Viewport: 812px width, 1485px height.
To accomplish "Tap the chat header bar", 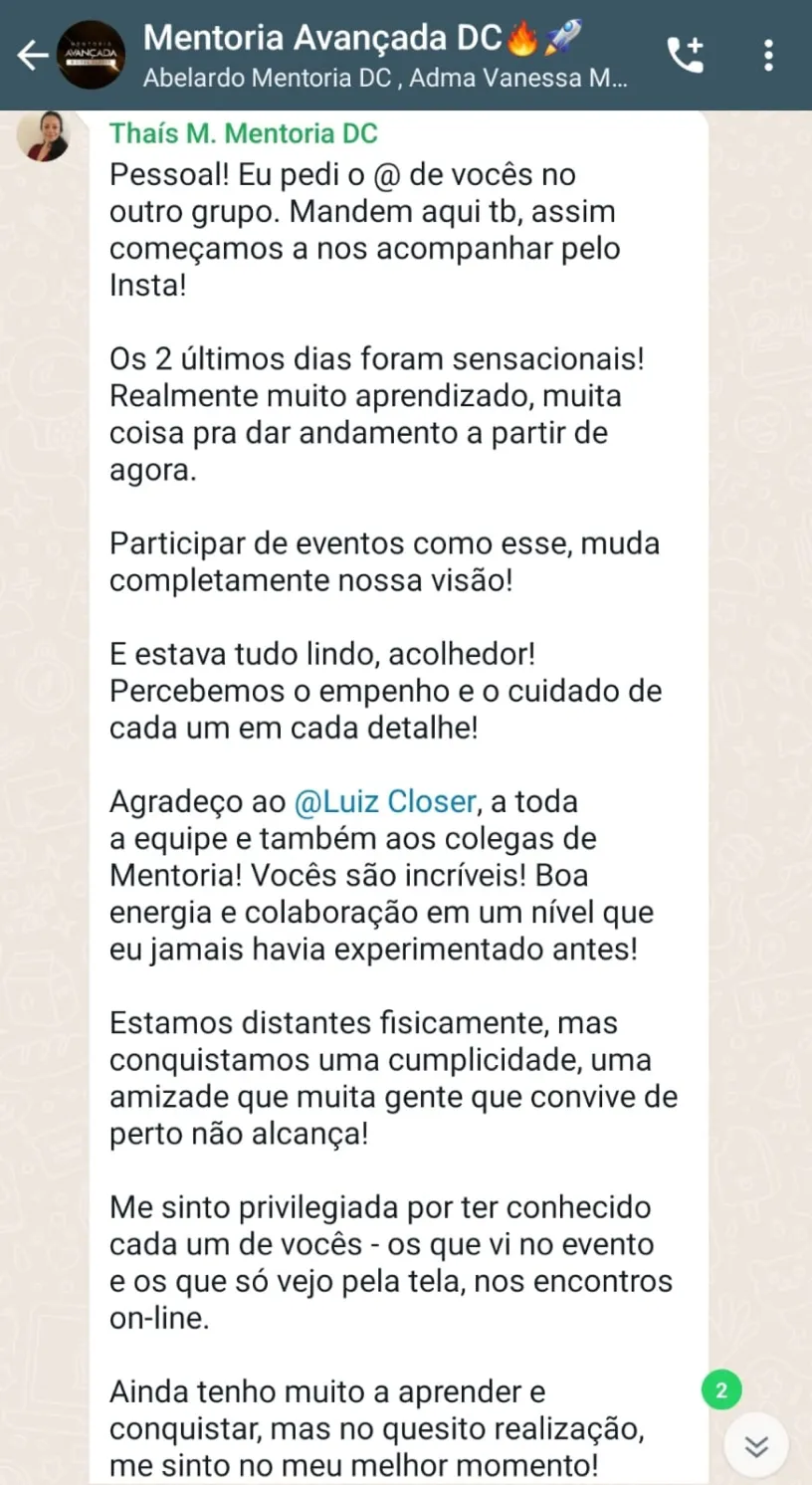I will [398, 56].
